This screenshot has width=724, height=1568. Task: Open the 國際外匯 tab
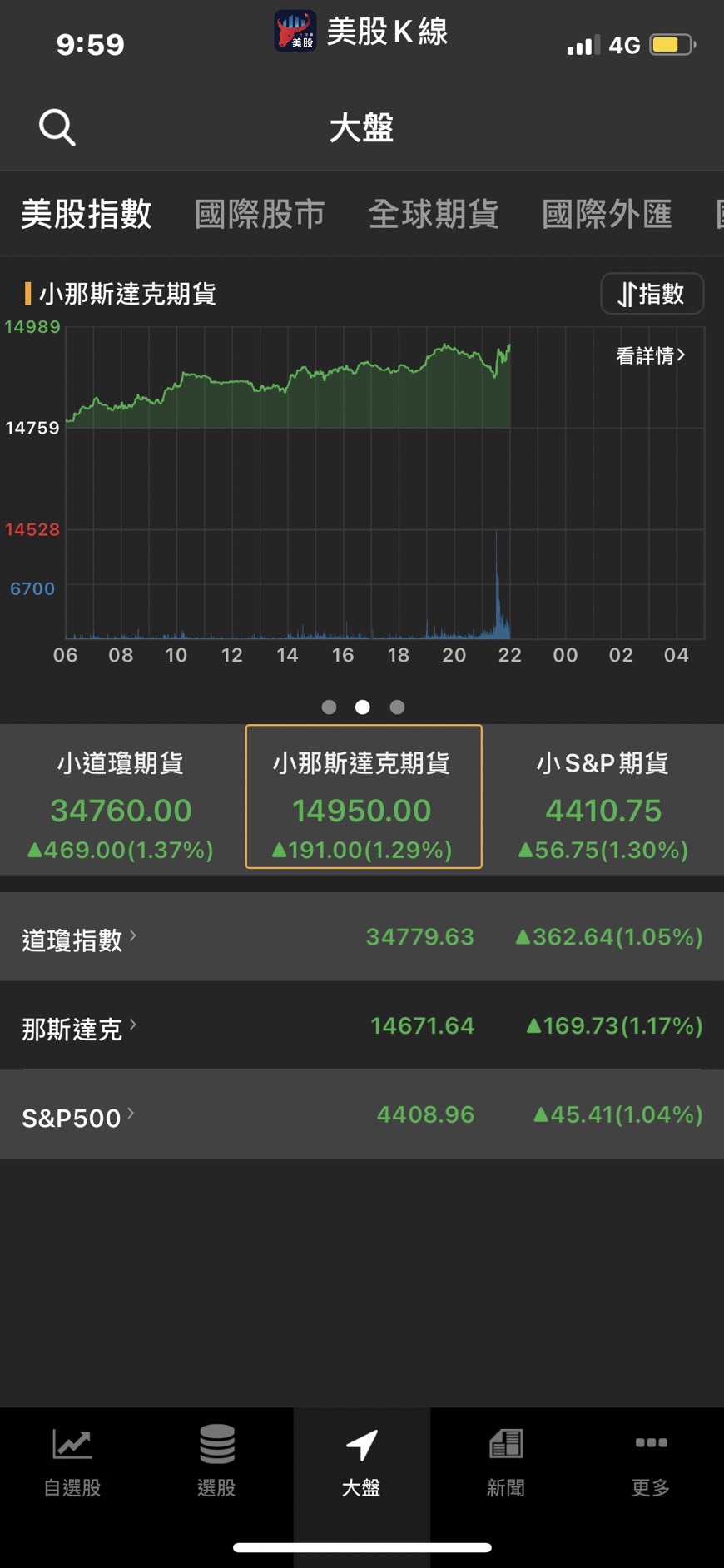click(607, 214)
